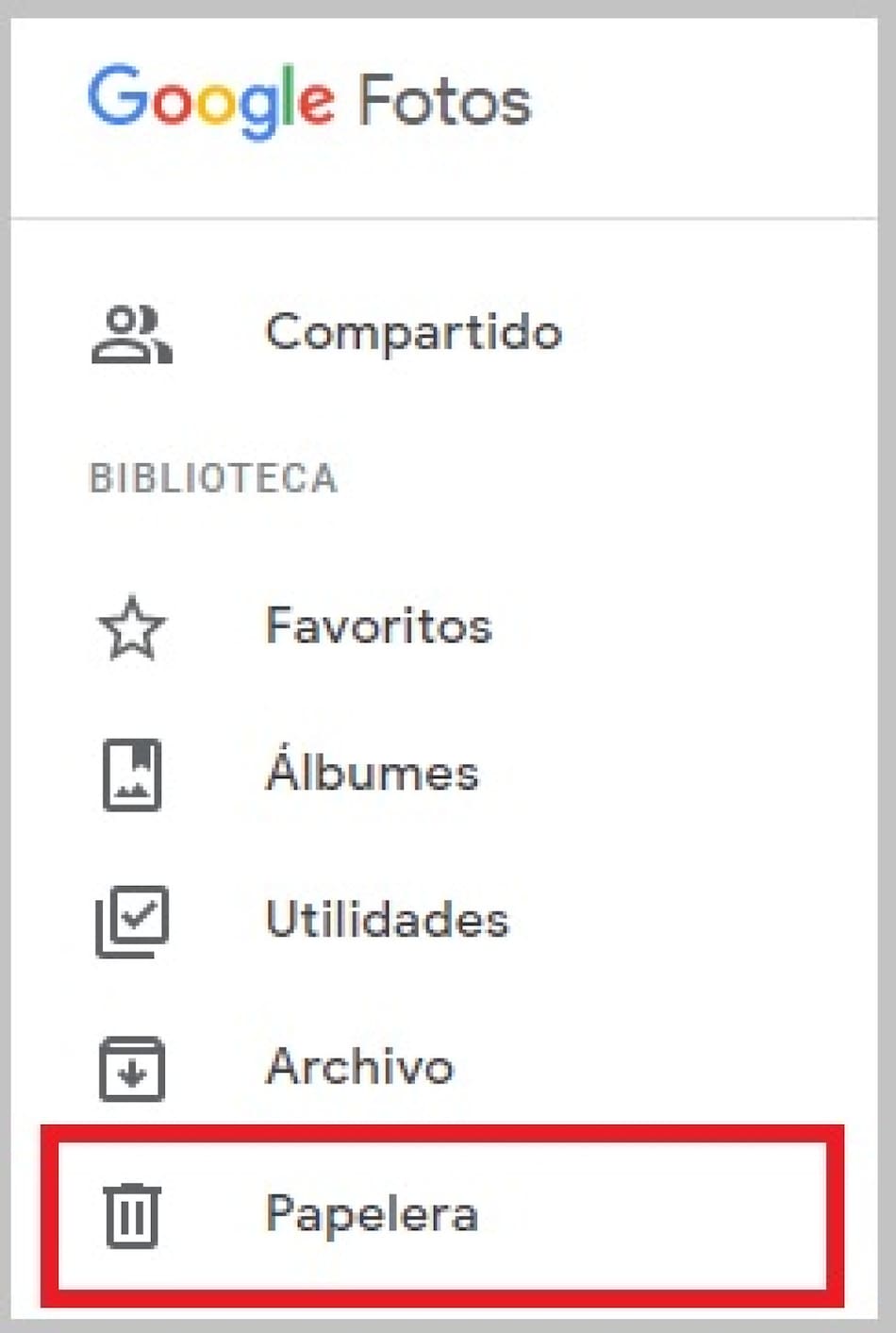Open the Compartido section

(x=412, y=333)
